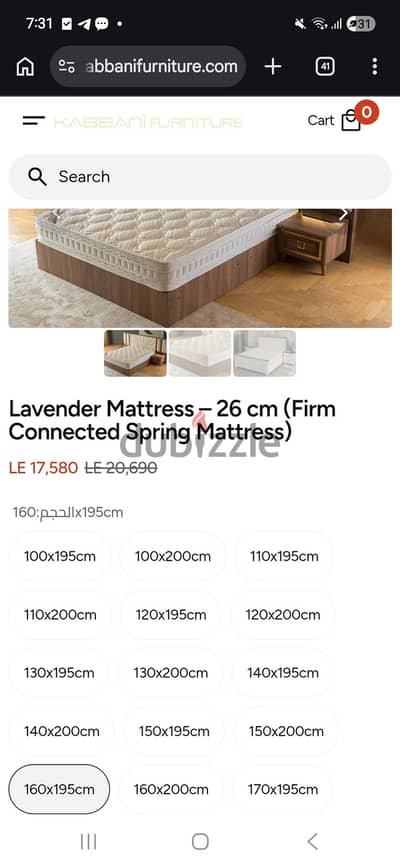Open a new browser tab
Screen dimensions: 400x866
tap(272, 67)
